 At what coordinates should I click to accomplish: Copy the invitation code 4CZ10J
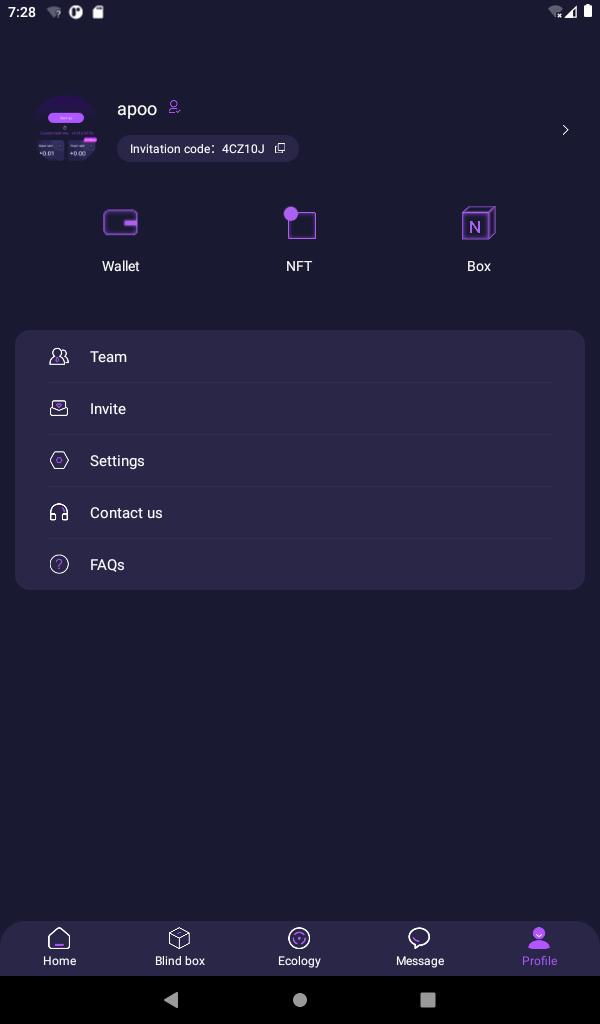click(279, 148)
